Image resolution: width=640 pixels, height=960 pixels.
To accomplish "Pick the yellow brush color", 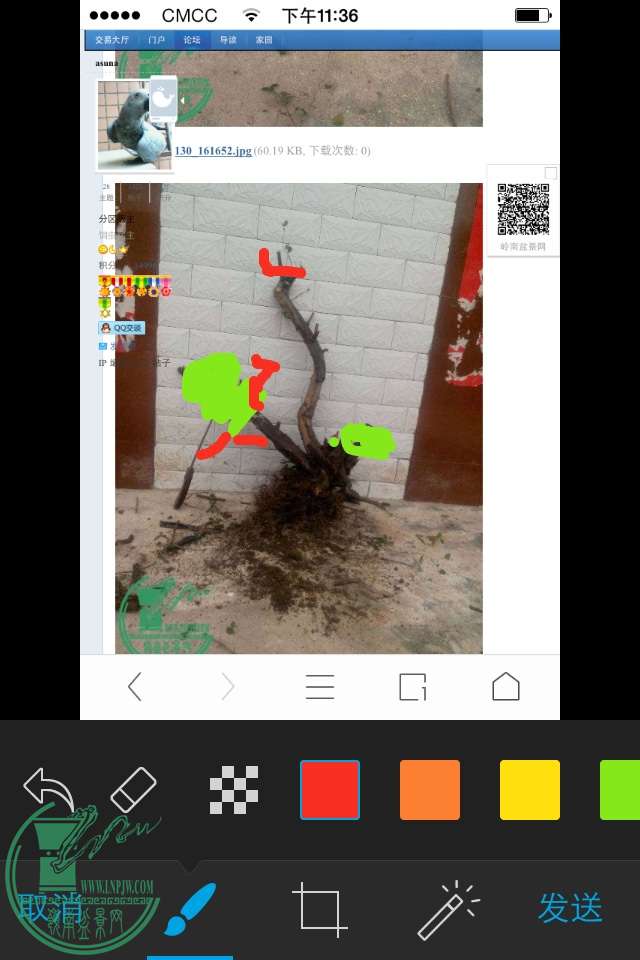I will [x=530, y=790].
